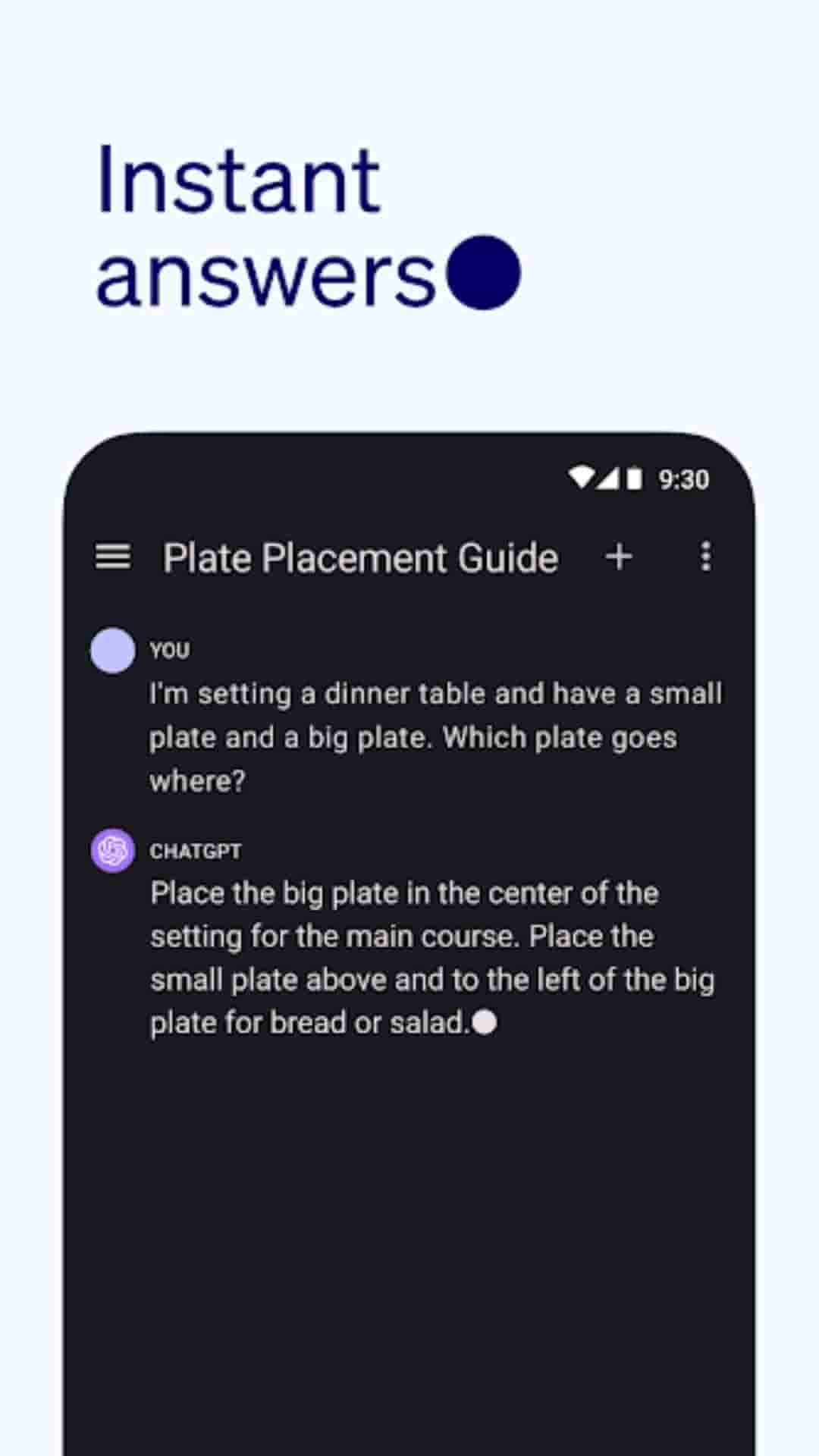This screenshot has width=819, height=1456.
Task: Open the three-dot overflow menu
Action: pos(707,557)
